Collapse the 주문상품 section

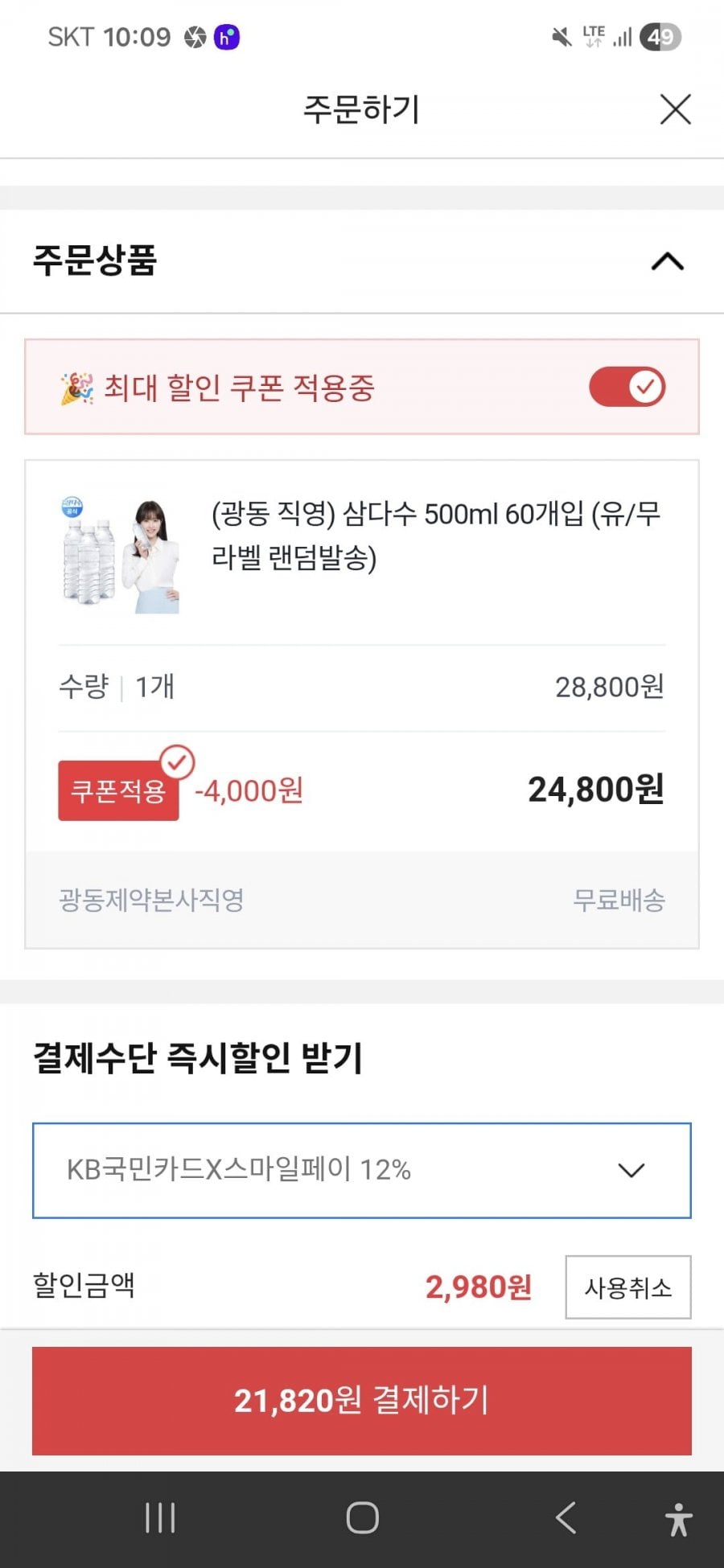pos(667,261)
